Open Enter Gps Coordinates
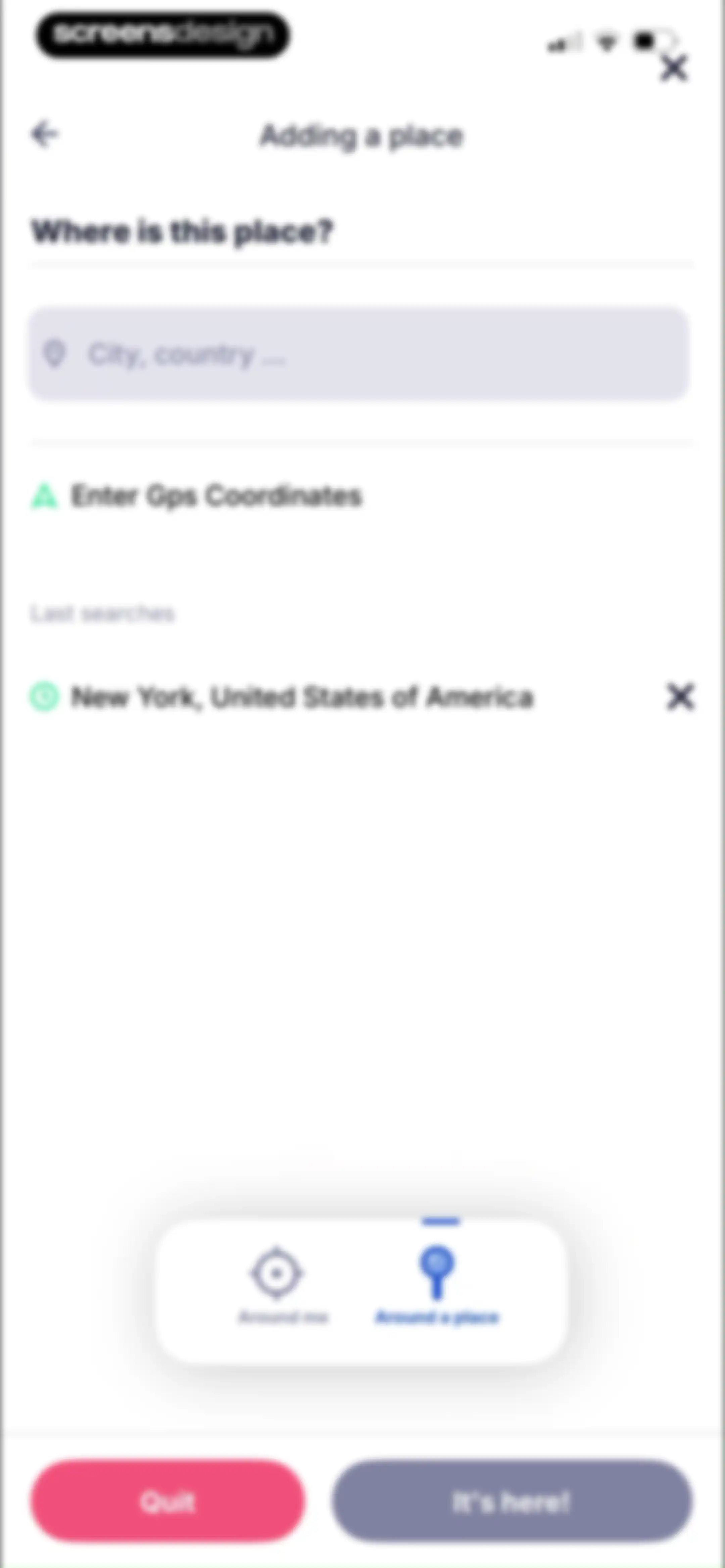Image resolution: width=725 pixels, height=1568 pixels. tap(197, 496)
